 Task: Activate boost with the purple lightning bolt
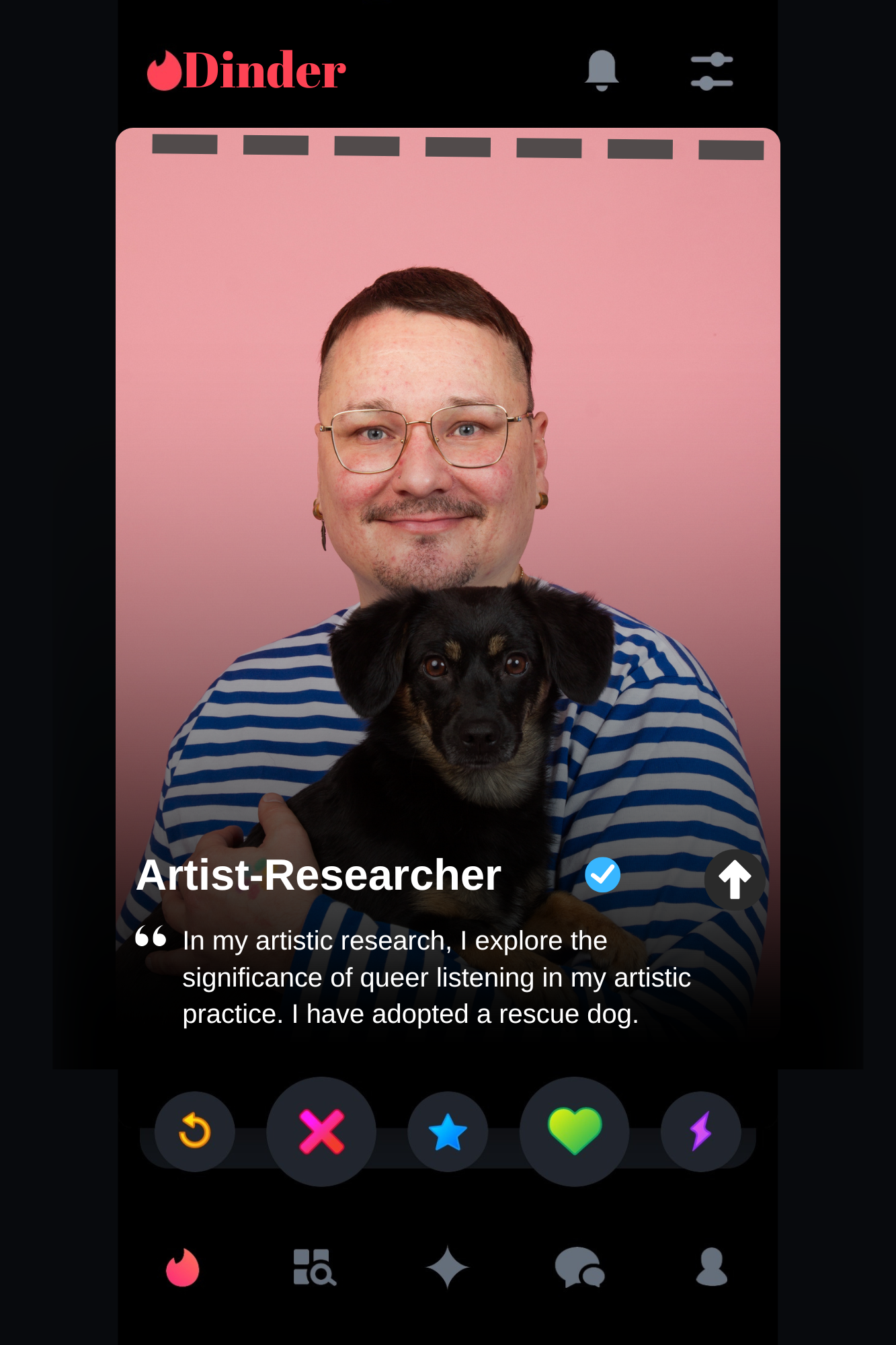point(701,1131)
